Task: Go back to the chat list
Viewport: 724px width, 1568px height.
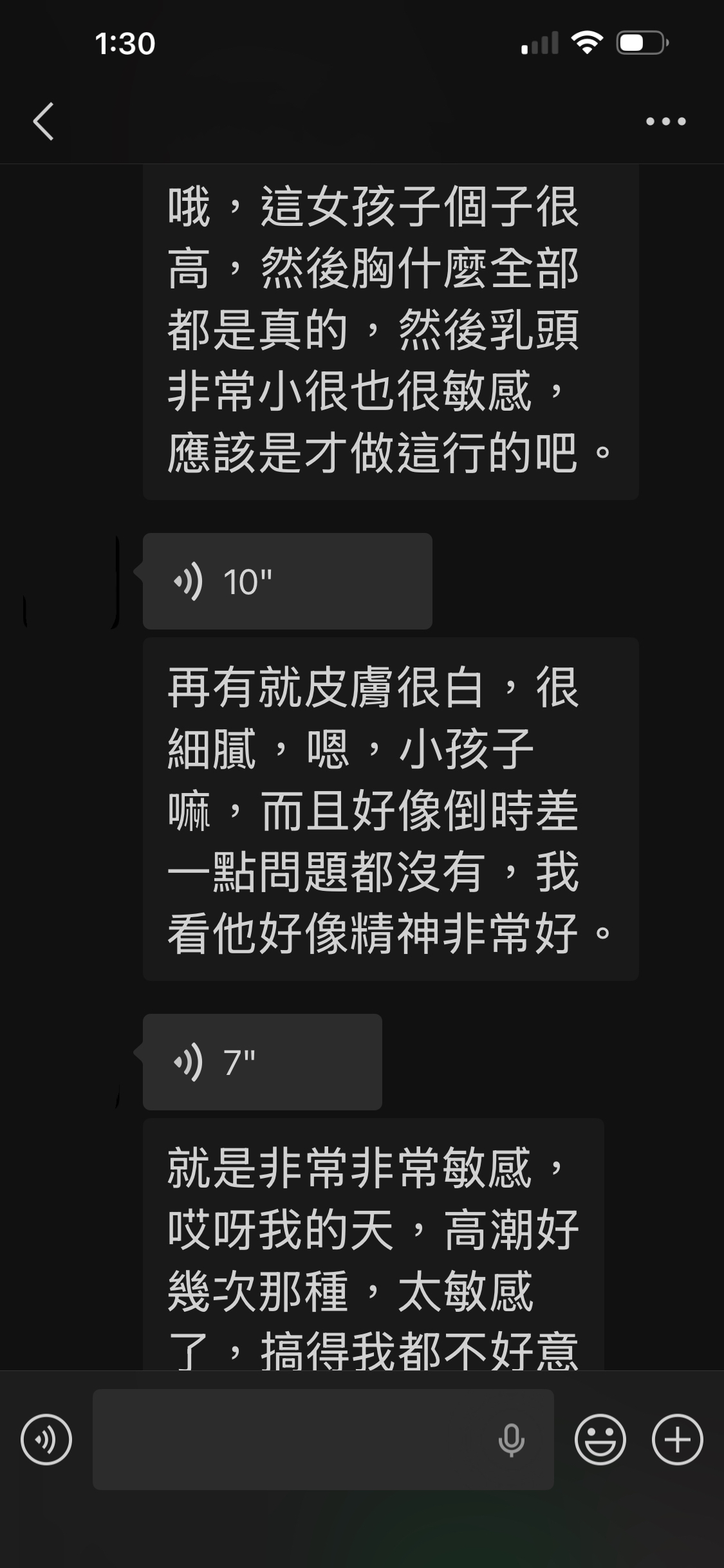Action: point(43,121)
